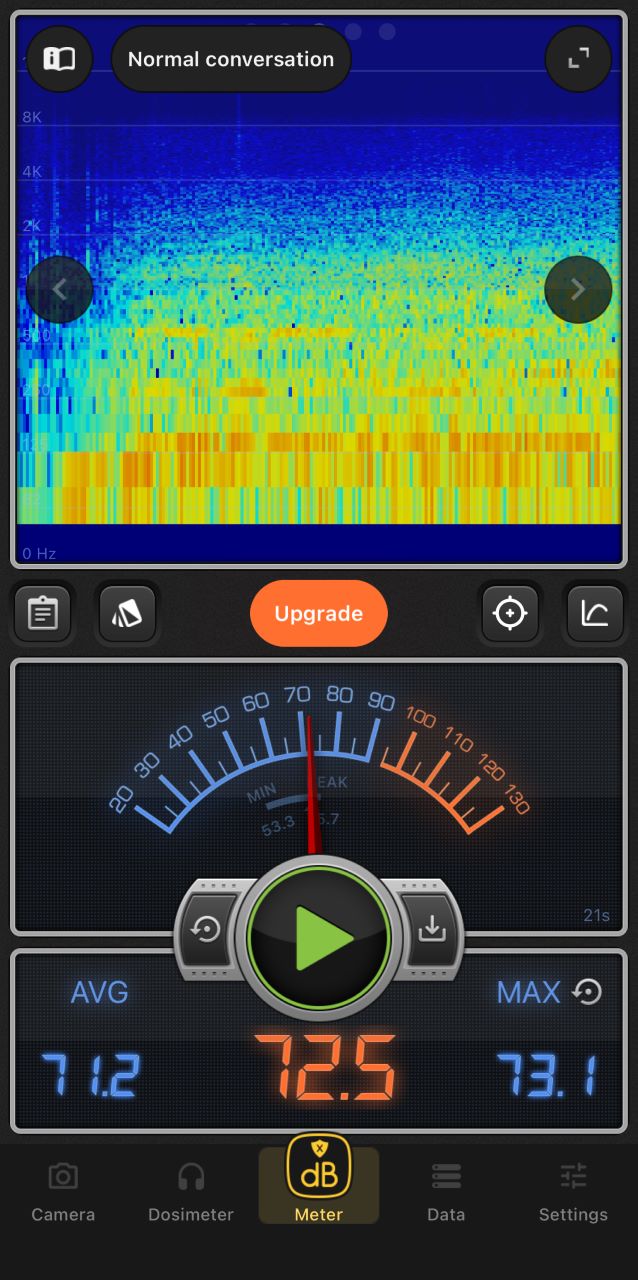Go to the Settings tab
638x1280 pixels.
point(573,1192)
